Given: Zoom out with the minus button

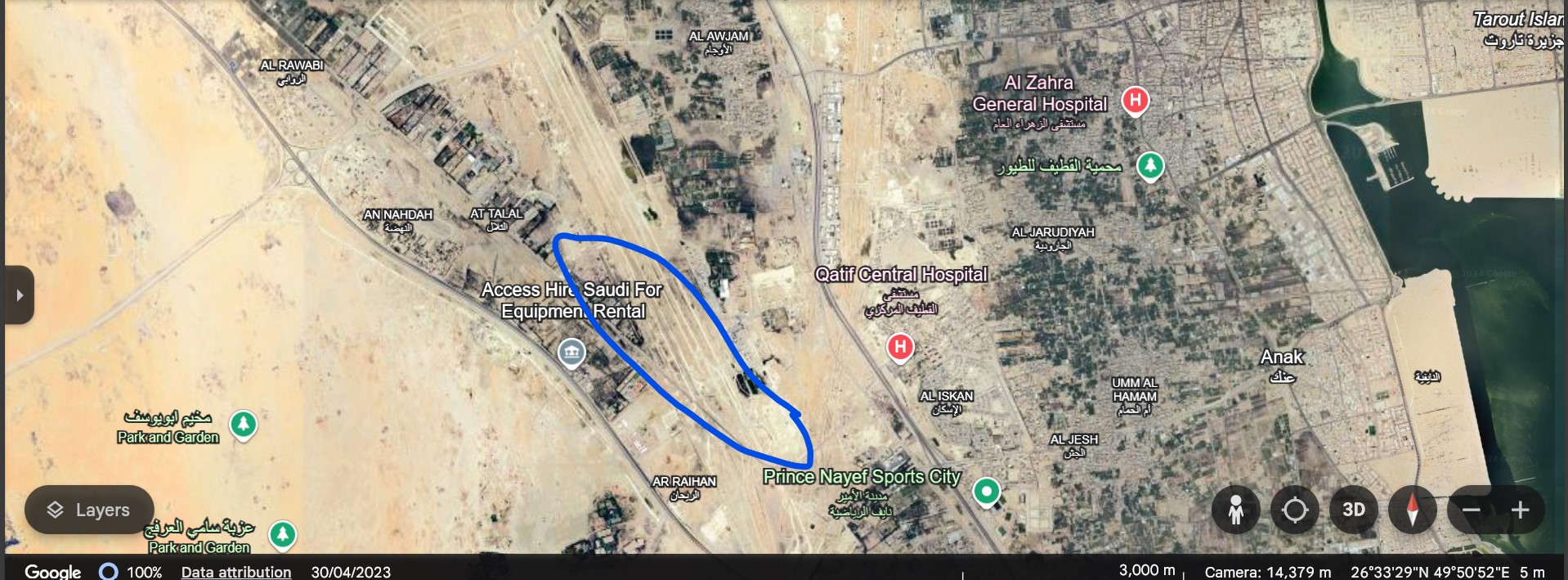Looking at the screenshot, I should coord(1472,510).
